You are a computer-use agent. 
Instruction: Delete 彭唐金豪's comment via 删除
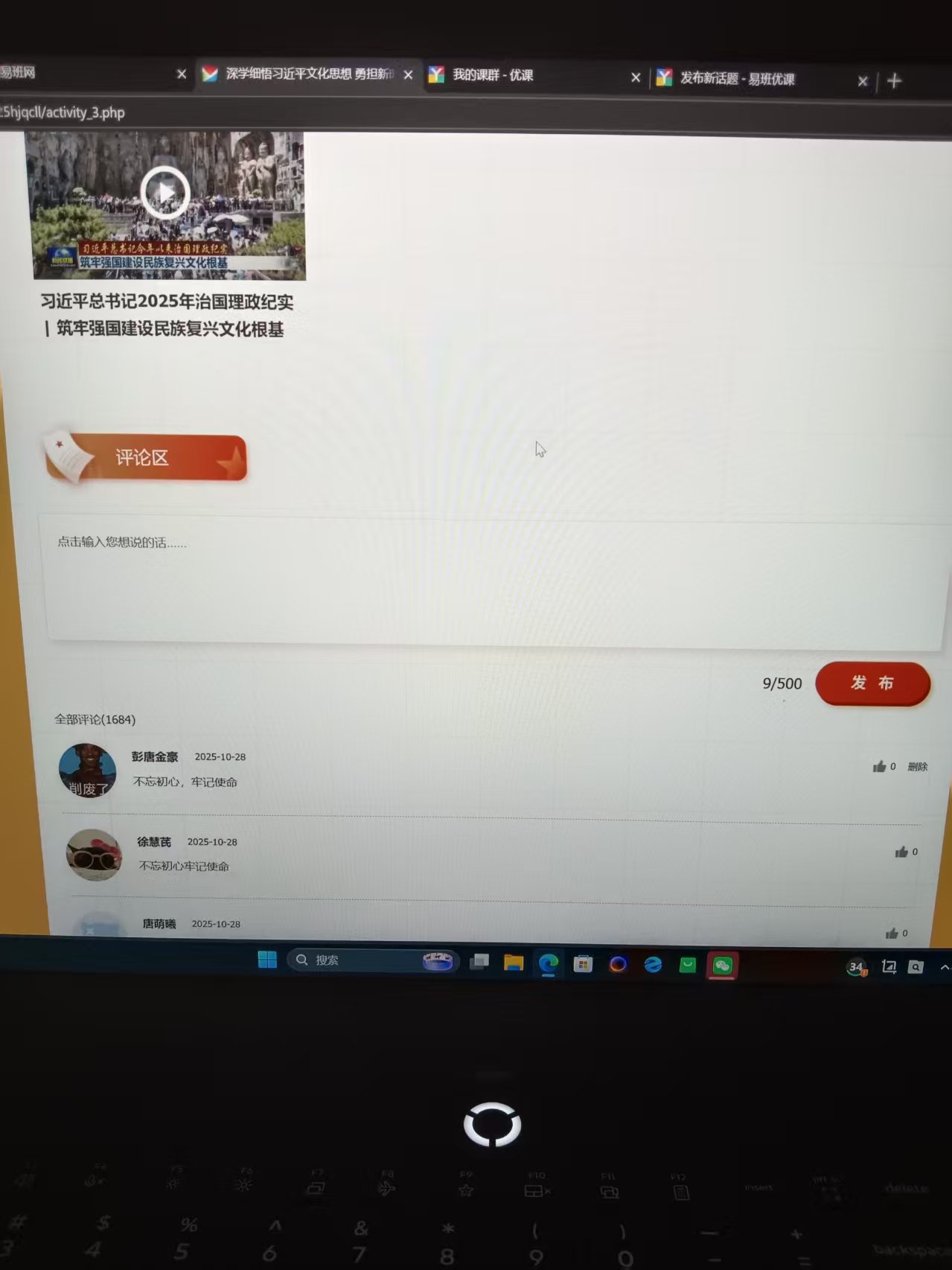click(917, 767)
